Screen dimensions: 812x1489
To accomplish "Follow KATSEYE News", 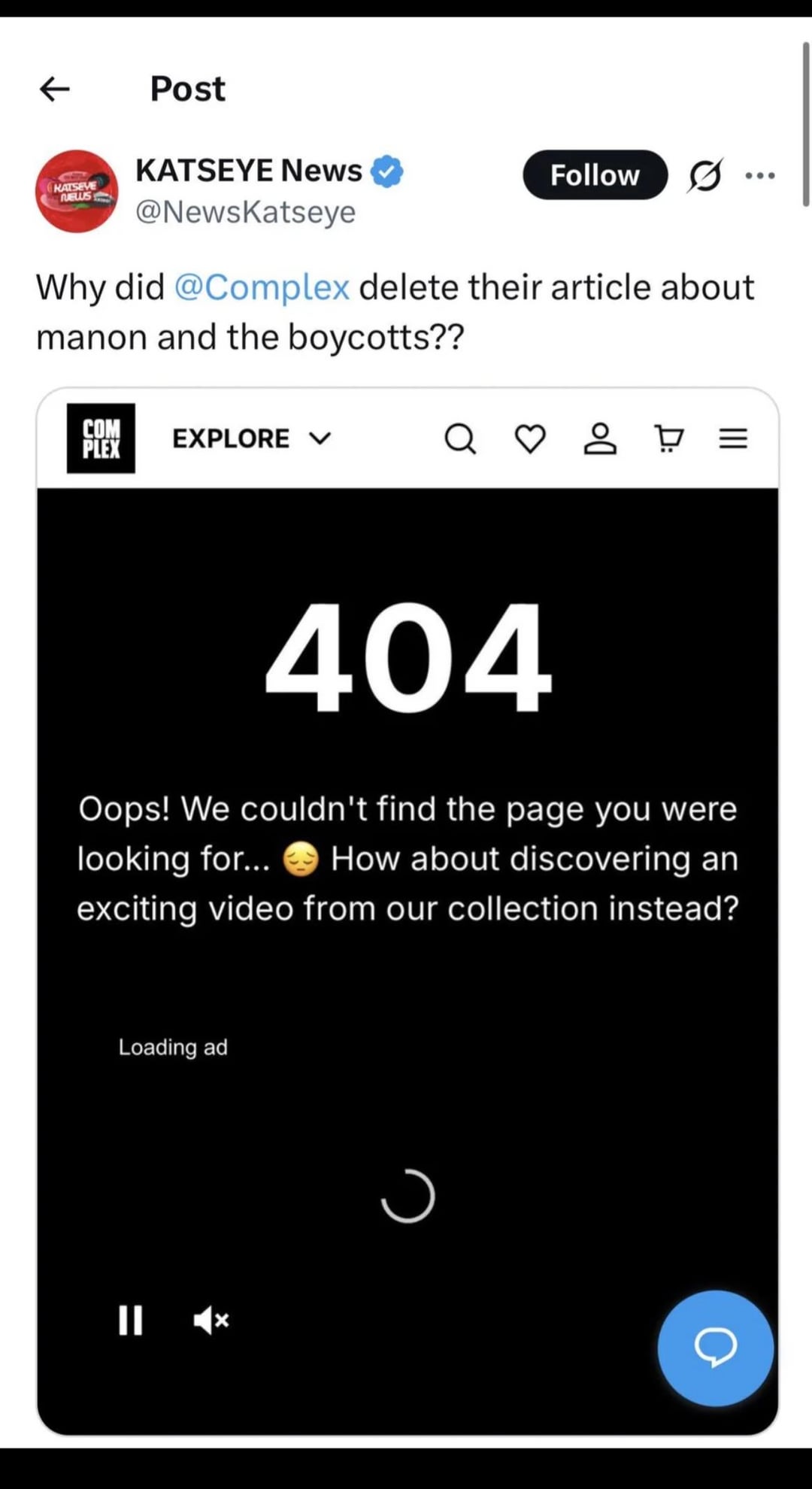I will tap(595, 174).
